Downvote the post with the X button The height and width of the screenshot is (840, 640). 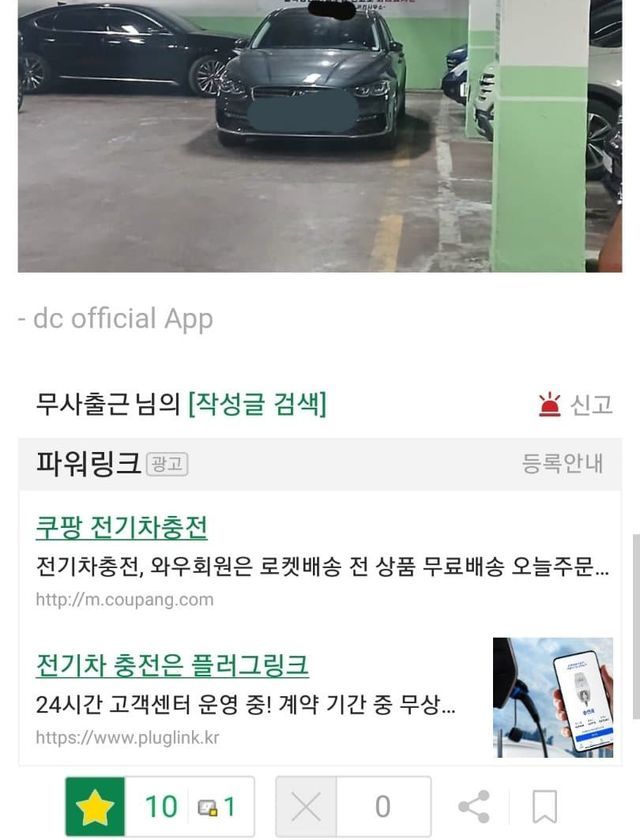[306, 806]
